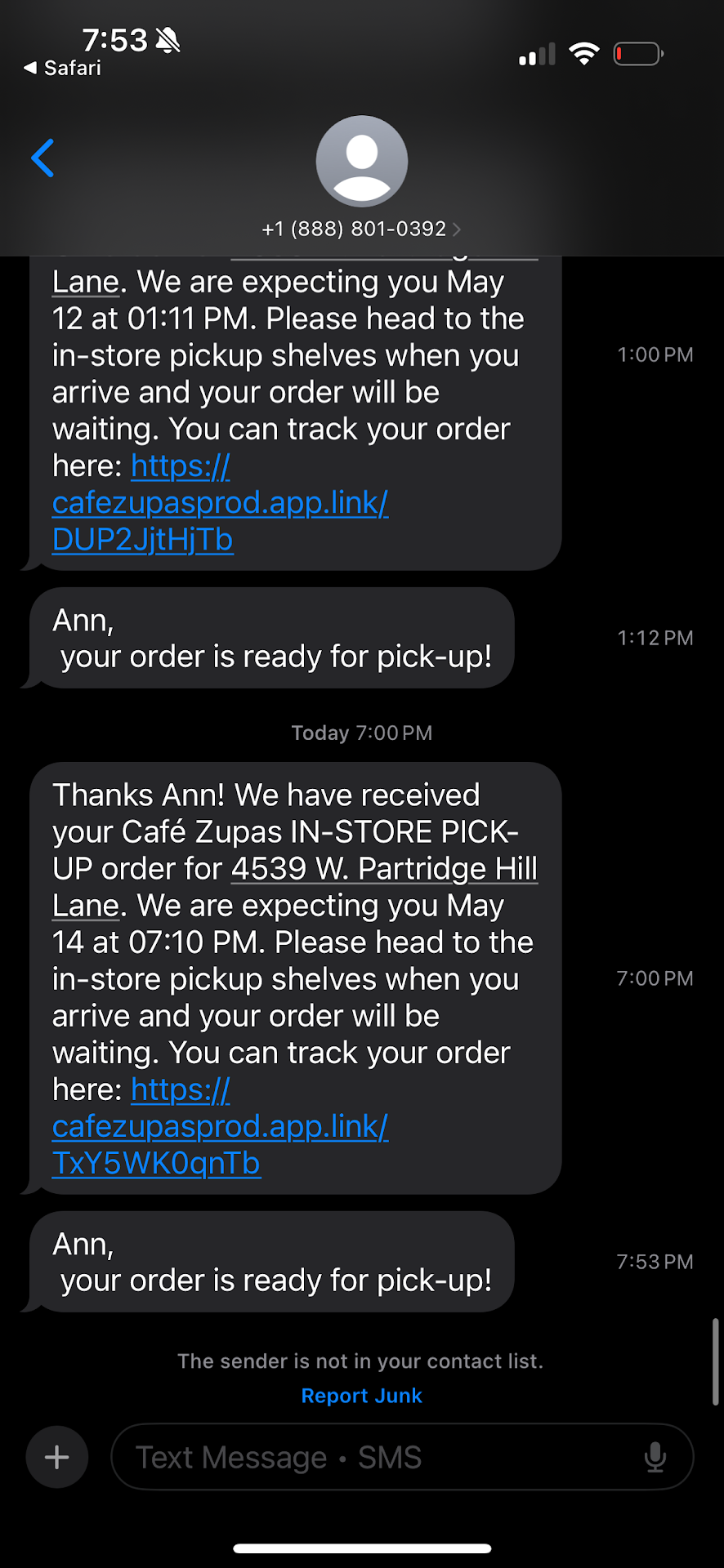Screen dimensions: 724x1568
Task: Open the plus attachments menu
Action: pos(57,1457)
